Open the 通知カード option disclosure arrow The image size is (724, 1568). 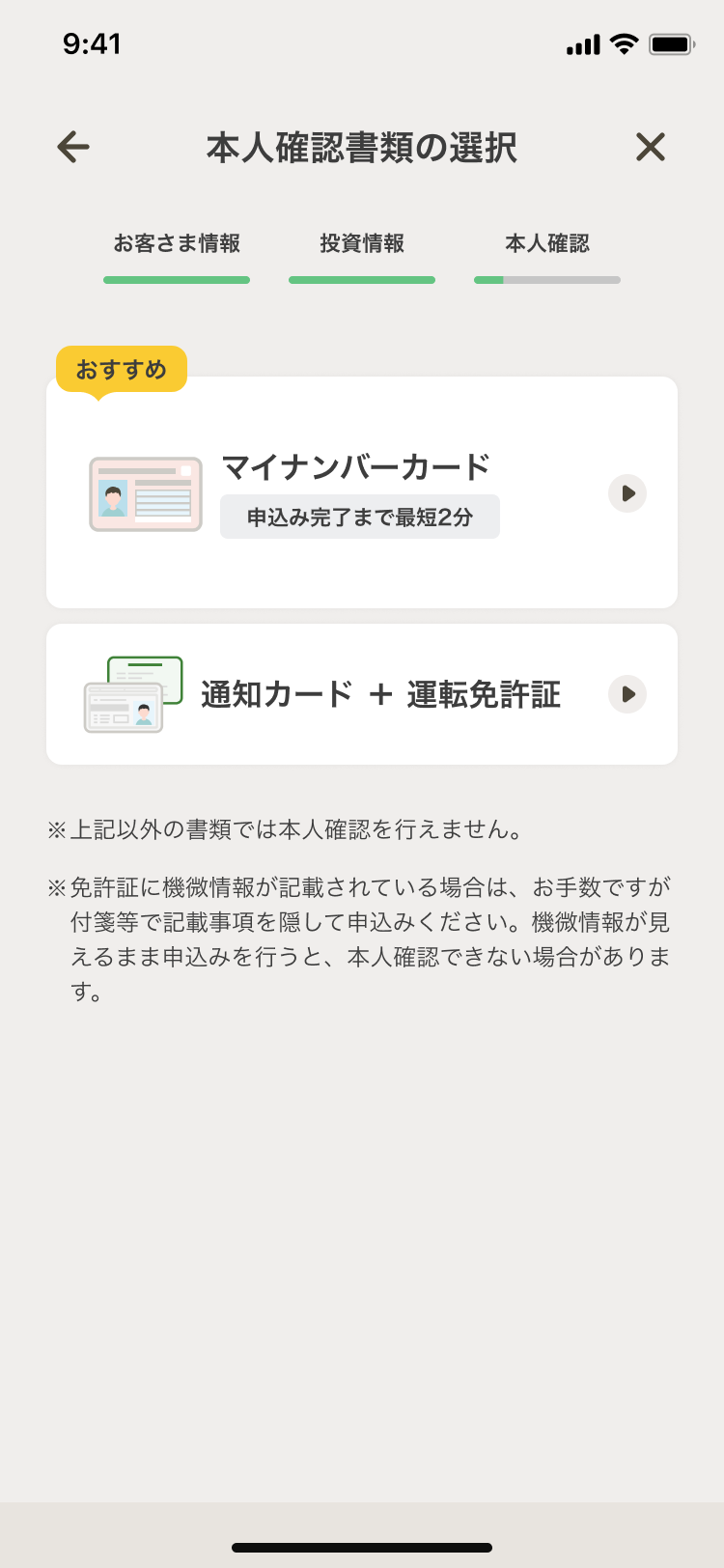point(627,694)
